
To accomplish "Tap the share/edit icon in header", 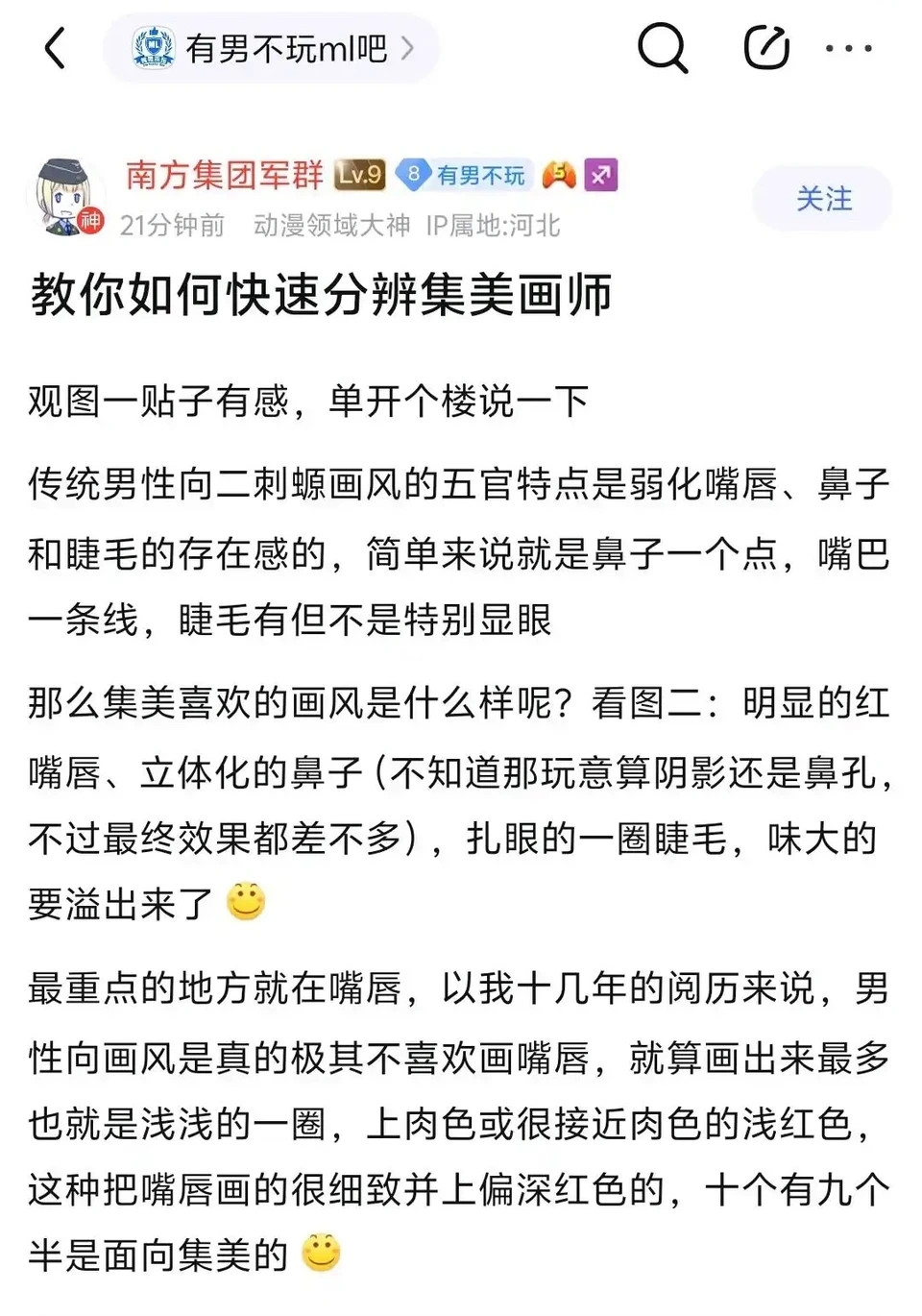I will 766,47.
